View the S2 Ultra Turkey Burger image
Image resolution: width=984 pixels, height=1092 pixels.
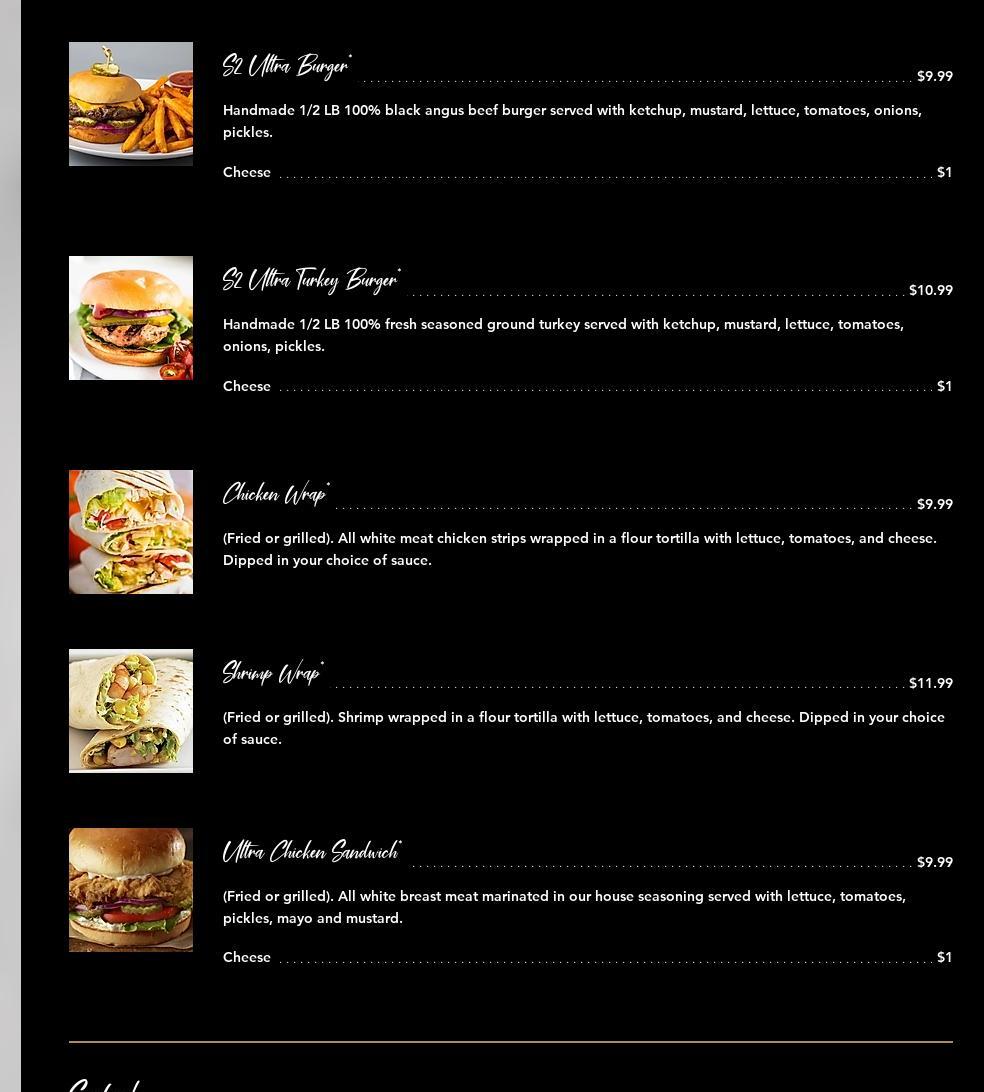(131, 318)
